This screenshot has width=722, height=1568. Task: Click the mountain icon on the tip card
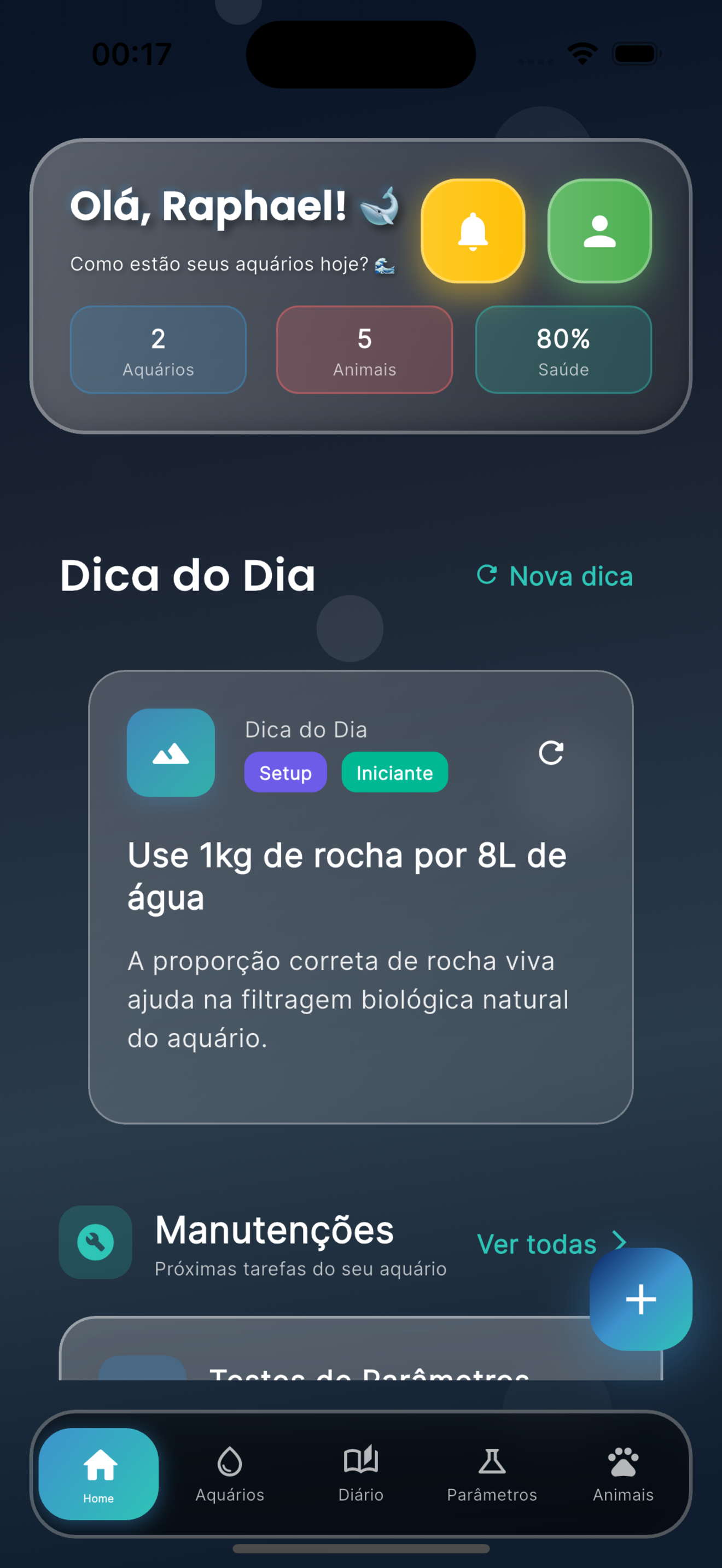171,753
